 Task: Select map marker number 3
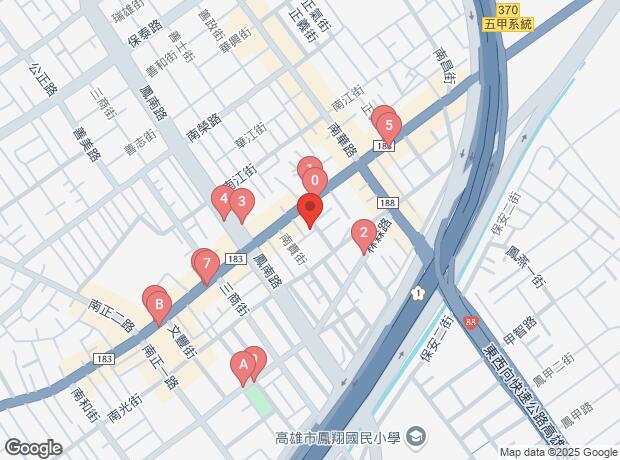pos(241,204)
